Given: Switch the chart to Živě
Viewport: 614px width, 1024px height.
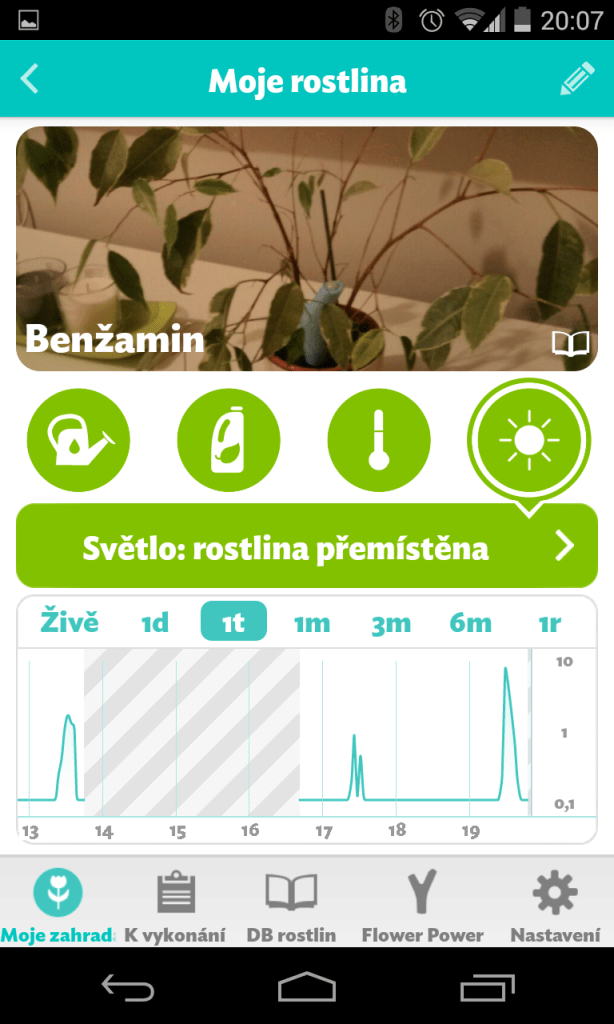Looking at the screenshot, I should tap(69, 622).
